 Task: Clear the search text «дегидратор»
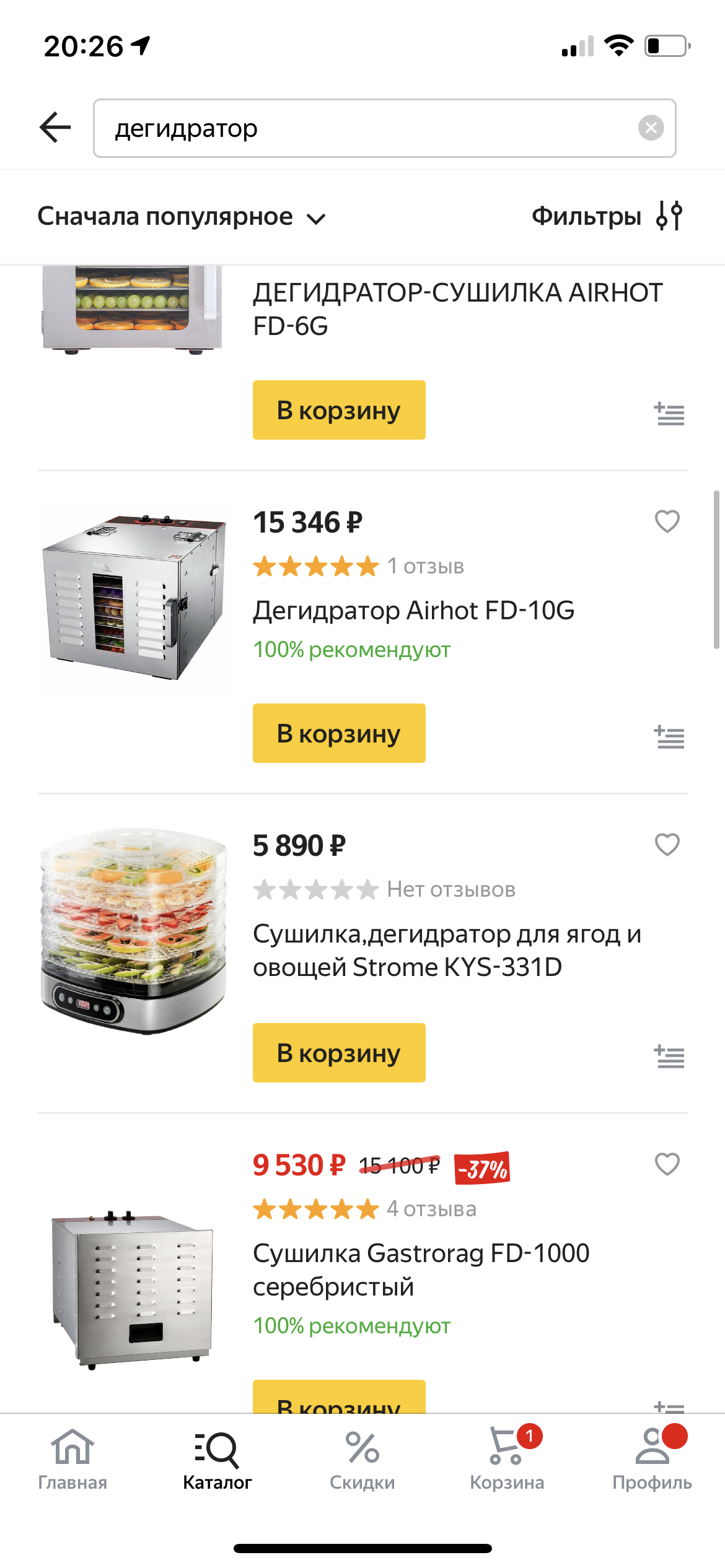tap(651, 128)
